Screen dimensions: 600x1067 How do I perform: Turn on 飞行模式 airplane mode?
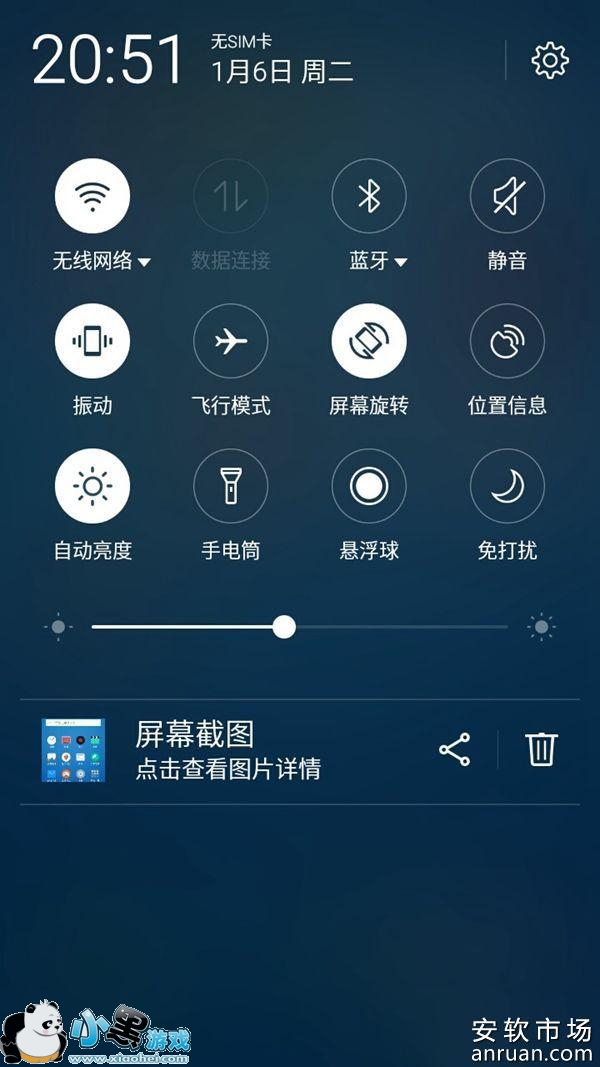pos(231,341)
